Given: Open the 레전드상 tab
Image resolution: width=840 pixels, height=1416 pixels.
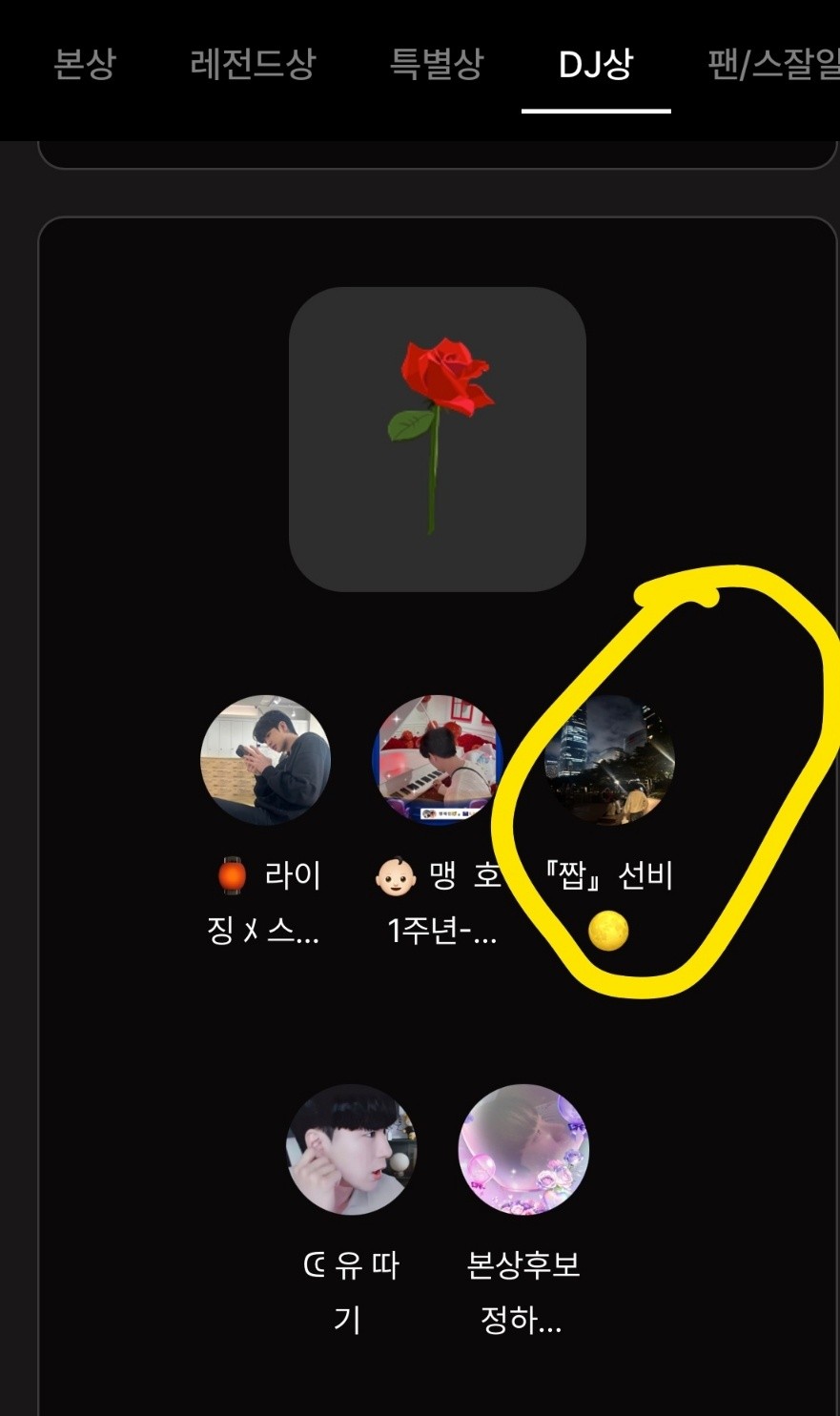Looking at the screenshot, I should (x=251, y=63).
